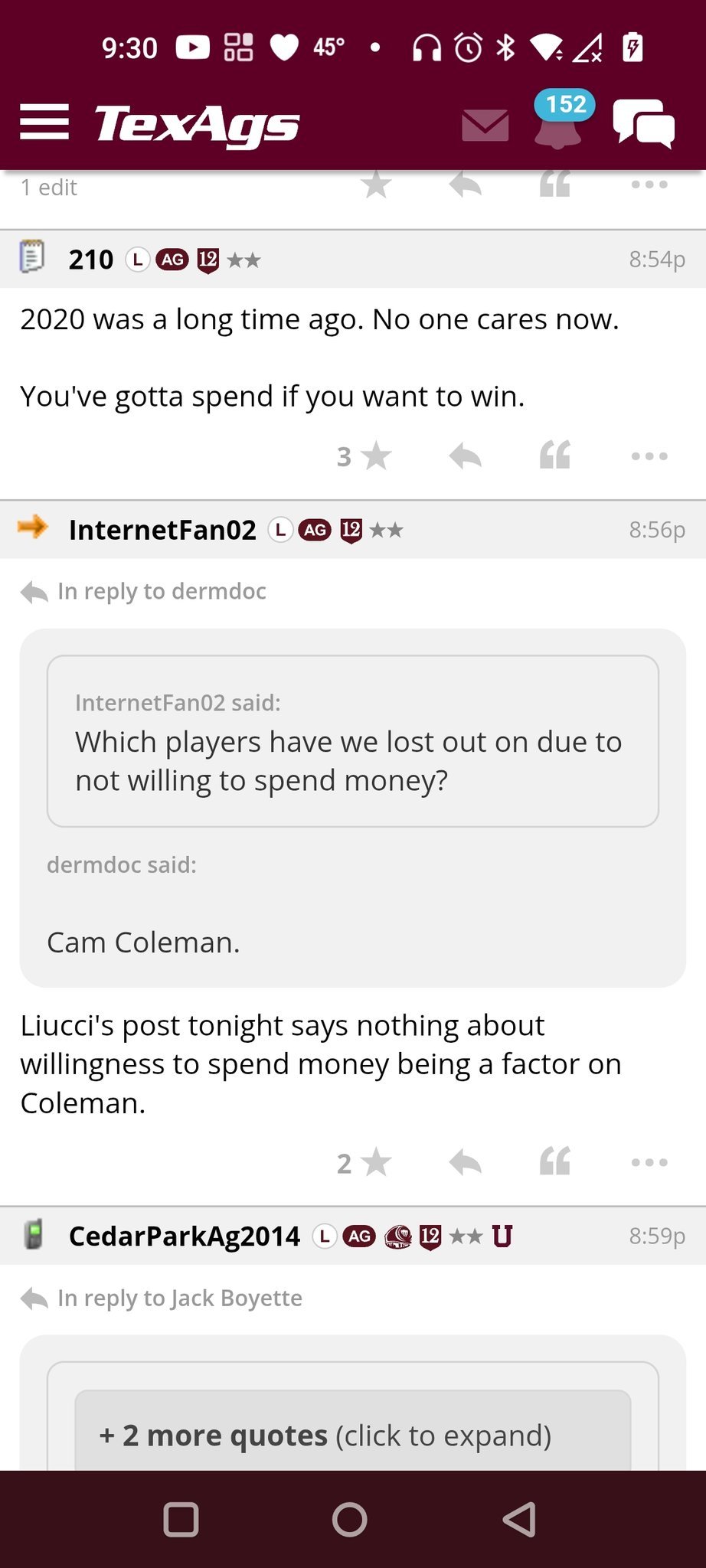The image size is (706, 1568).
Task: Jump to the dermdoc post being replied to
Action: point(162,591)
